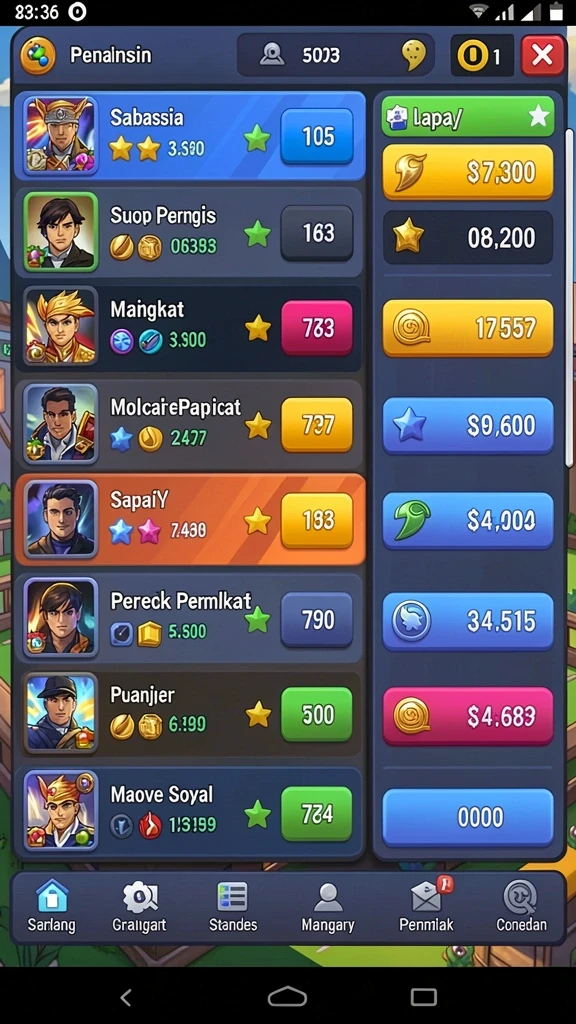The height and width of the screenshot is (1024, 576).
Task: Tap the green Lapa button
Action: (468, 117)
